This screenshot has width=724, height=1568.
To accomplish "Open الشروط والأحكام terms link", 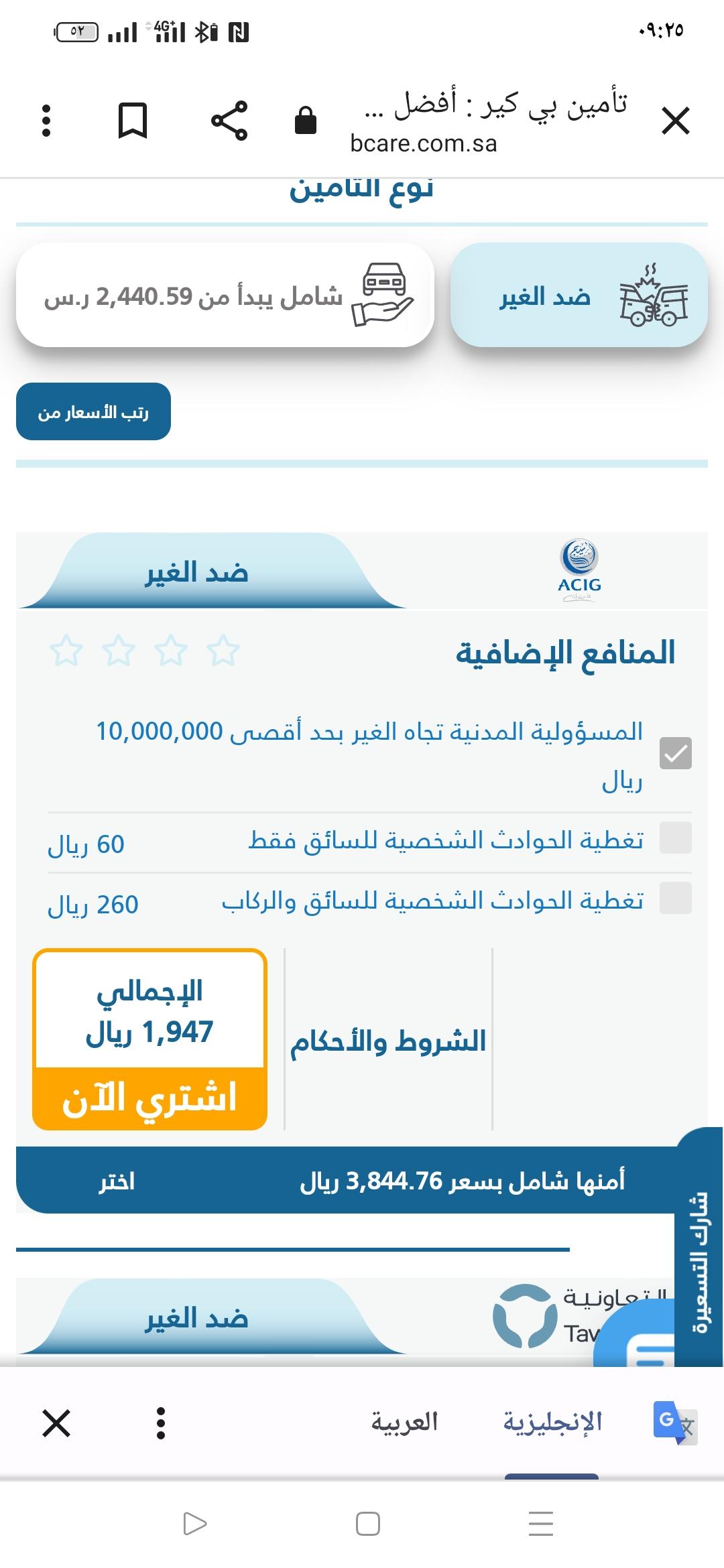I will tap(388, 1041).
